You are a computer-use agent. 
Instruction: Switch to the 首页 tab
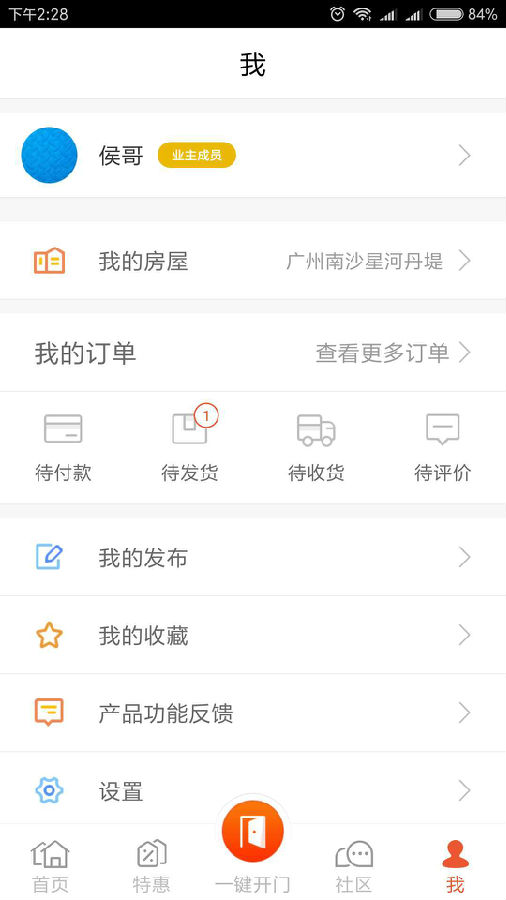click(x=50, y=866)
